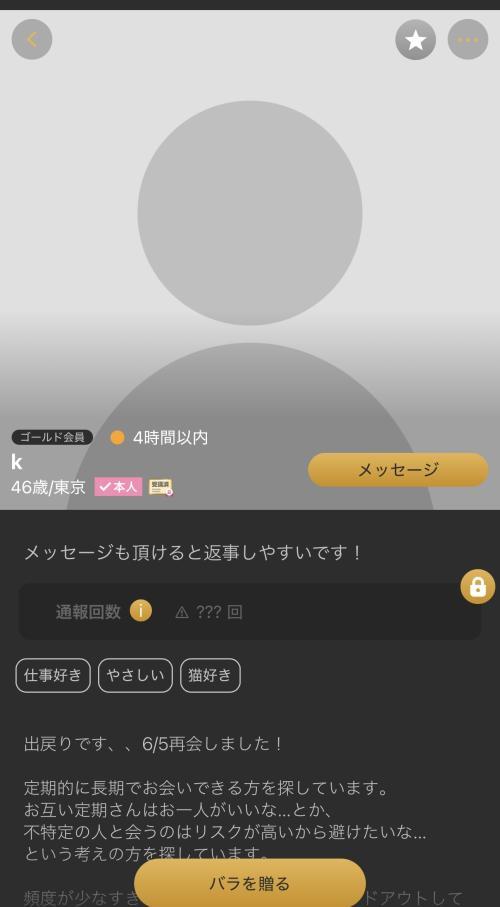Select the 猫好き tag

click(x=211, y=675)
